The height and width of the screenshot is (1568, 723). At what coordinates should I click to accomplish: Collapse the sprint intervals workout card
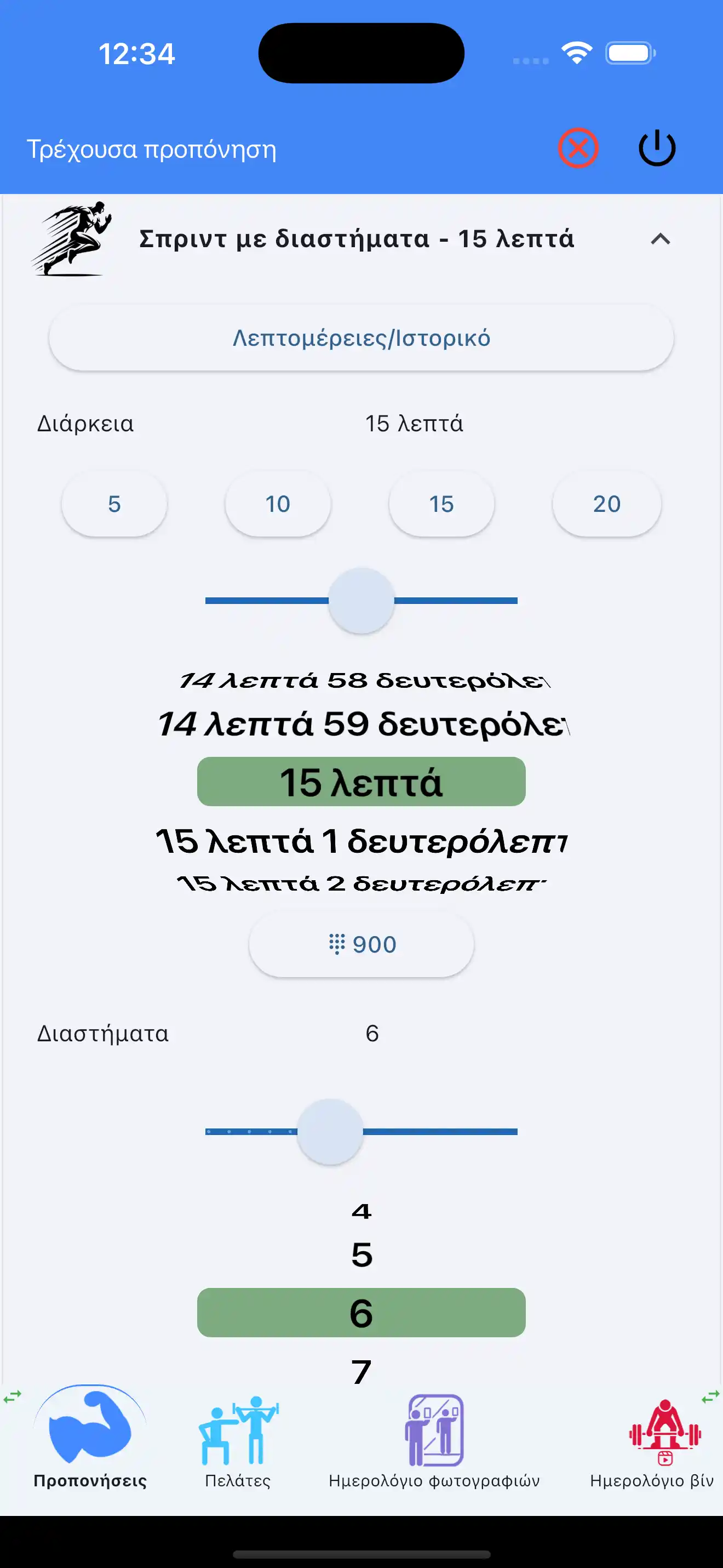pos(660,239)
